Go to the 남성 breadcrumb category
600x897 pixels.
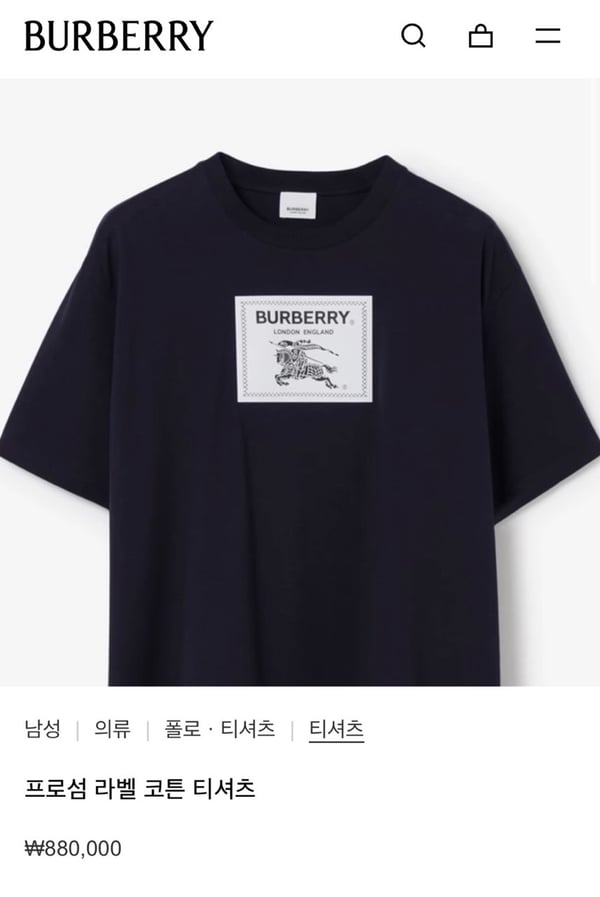[x=42, y=729]
